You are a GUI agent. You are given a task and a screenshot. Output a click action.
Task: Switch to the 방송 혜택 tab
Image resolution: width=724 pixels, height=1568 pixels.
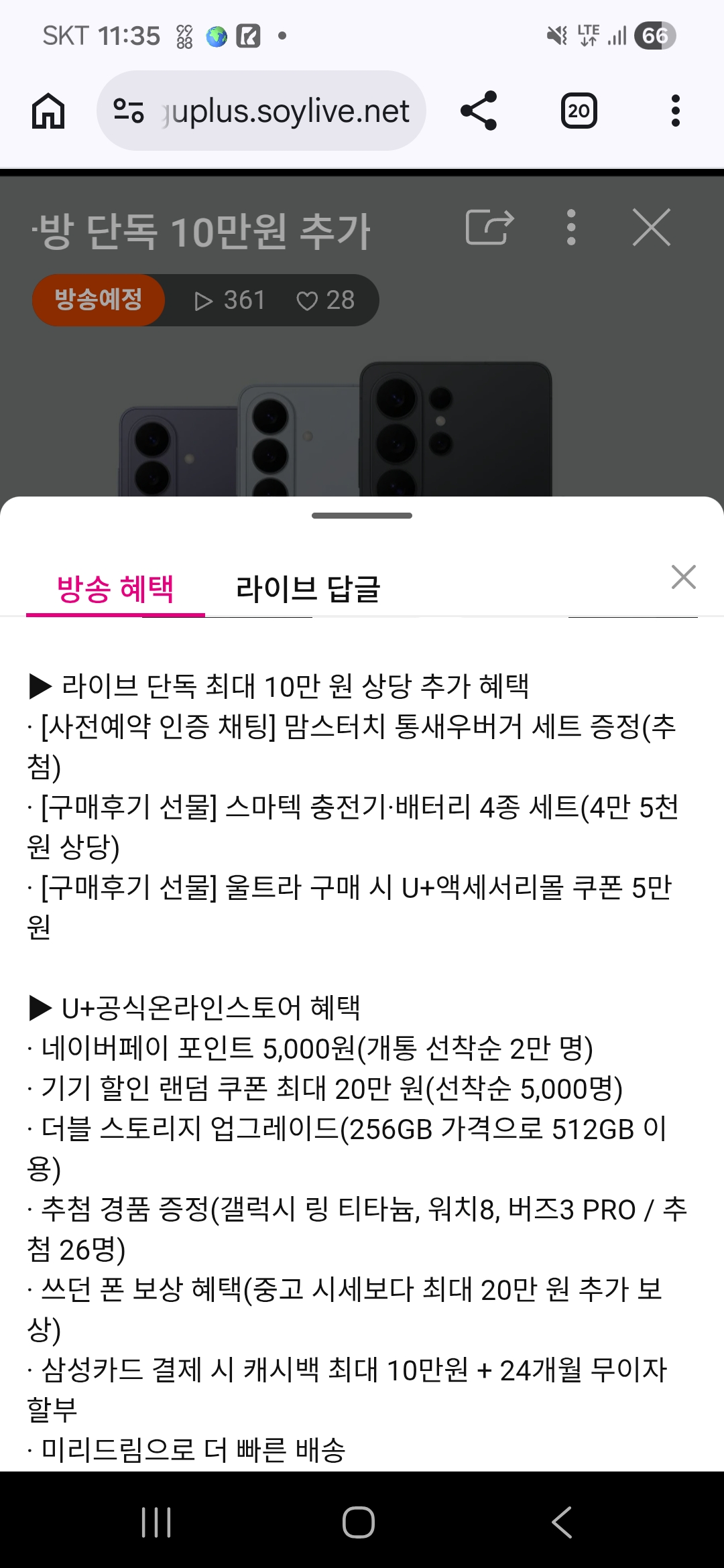pyautogui.click(x=115, y=589)
